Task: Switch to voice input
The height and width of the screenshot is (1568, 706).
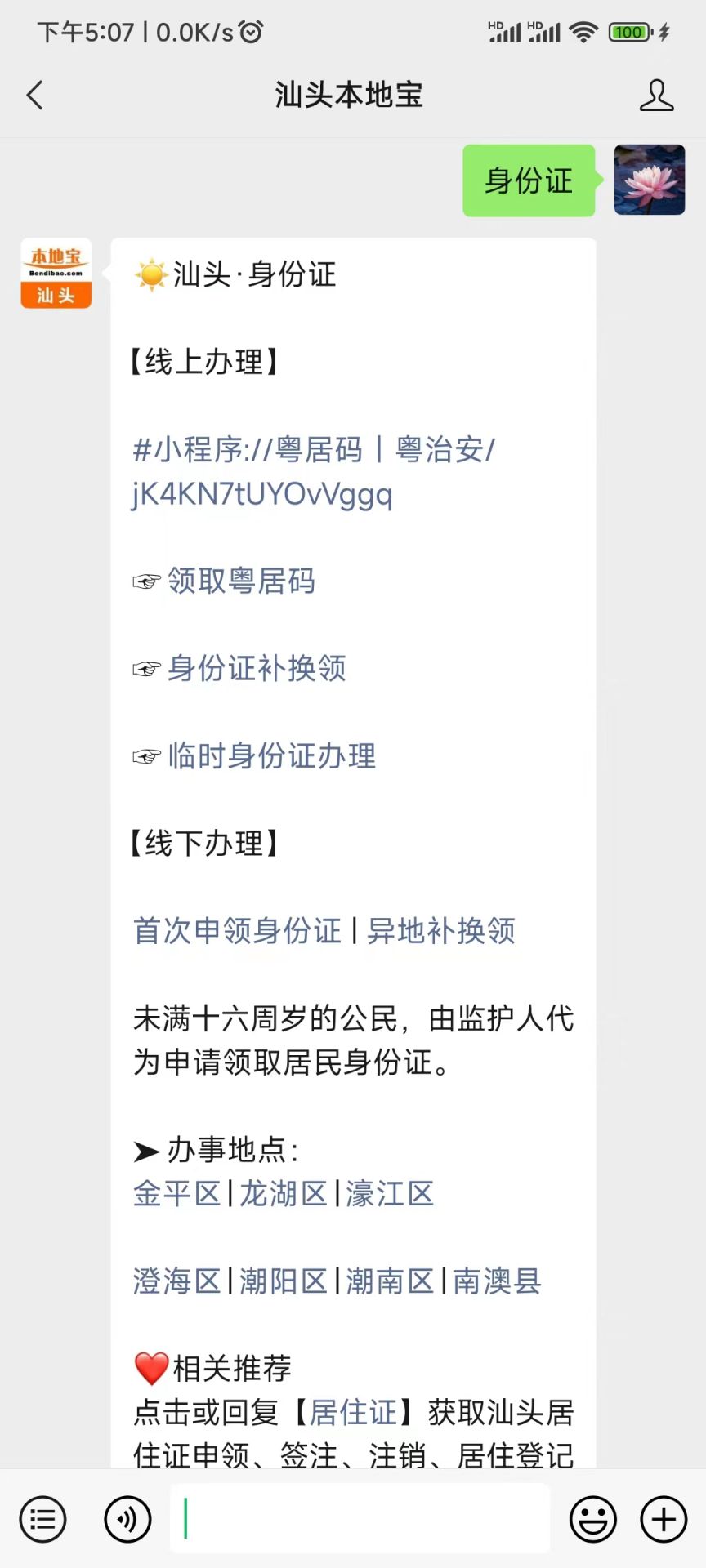Action: point(127,1520)
